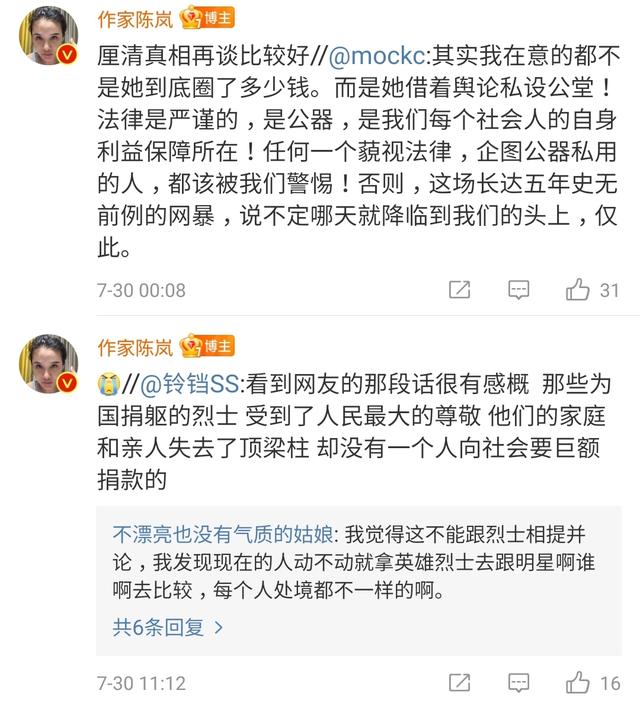Share the comment posted 7-30 00:08
Image resolution: width=640 pixels, height=703 pixels.
pyautogui.click(x=459, y=290)
